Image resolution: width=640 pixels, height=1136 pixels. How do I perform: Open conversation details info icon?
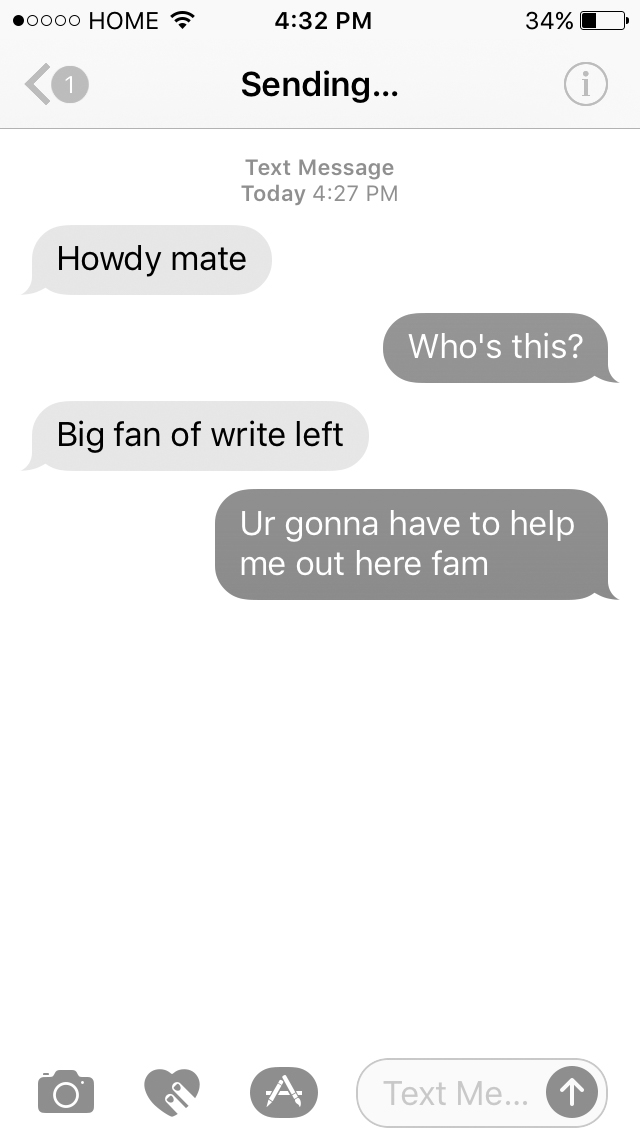coord(585,86)
